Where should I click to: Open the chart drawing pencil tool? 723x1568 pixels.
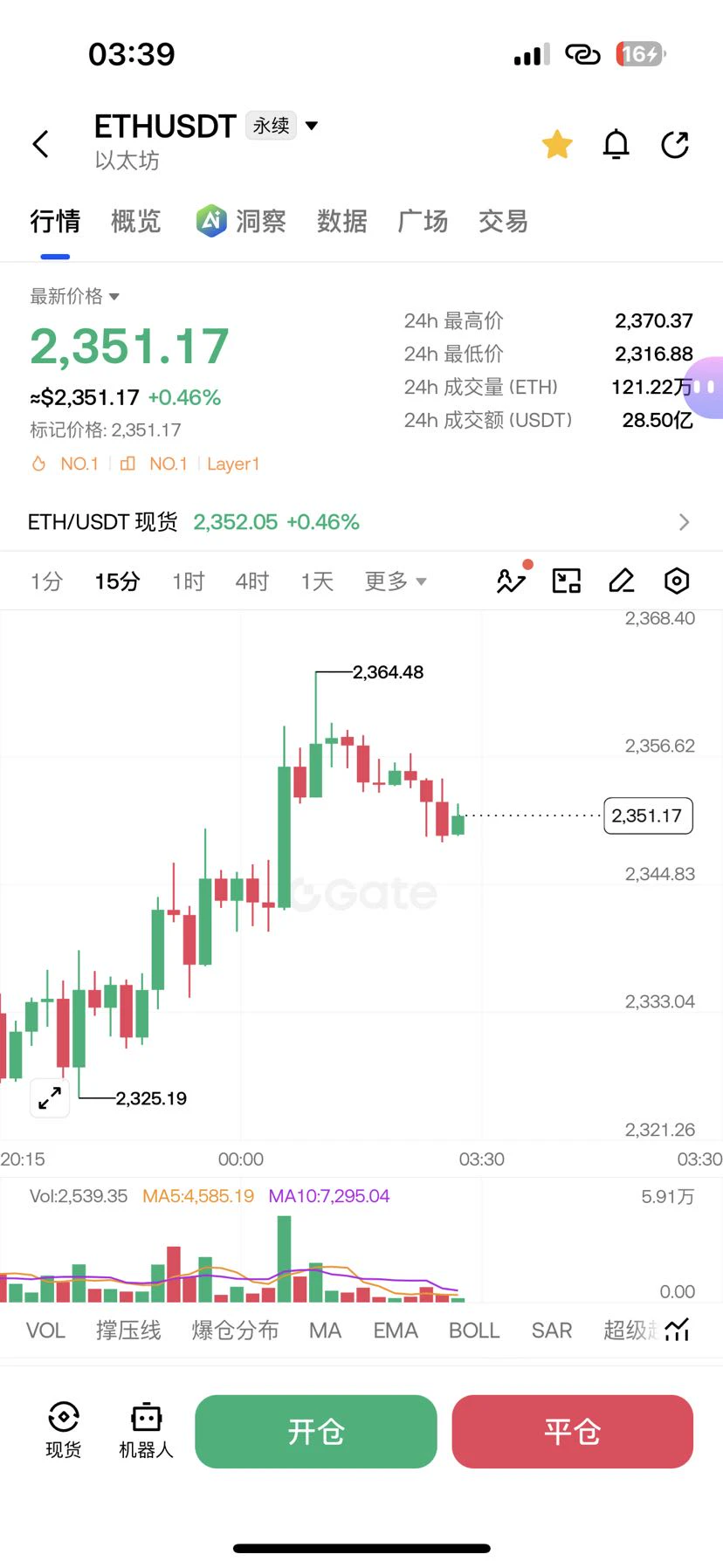tap(621, 581)
